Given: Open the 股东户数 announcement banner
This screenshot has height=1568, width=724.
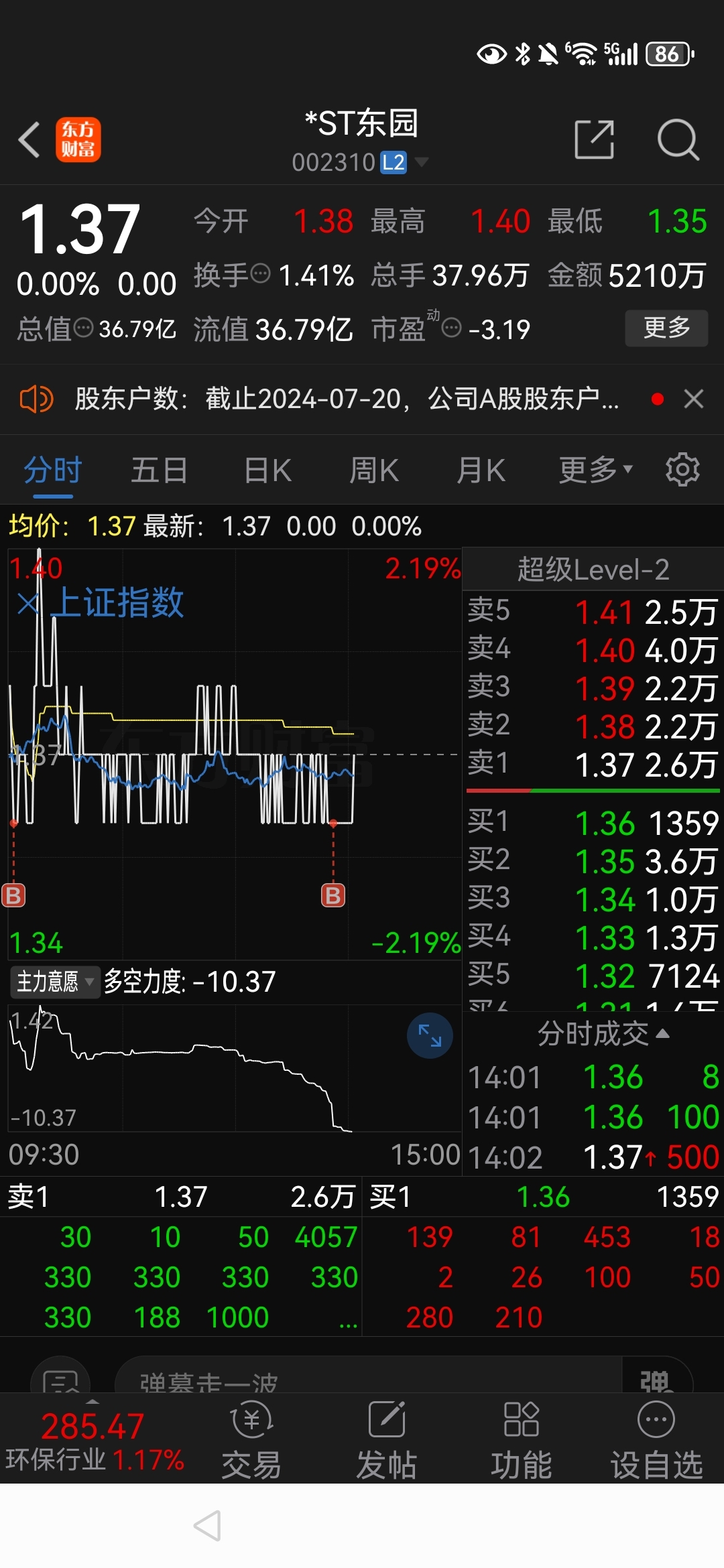Looking at the screenshot, I should 345,399.
